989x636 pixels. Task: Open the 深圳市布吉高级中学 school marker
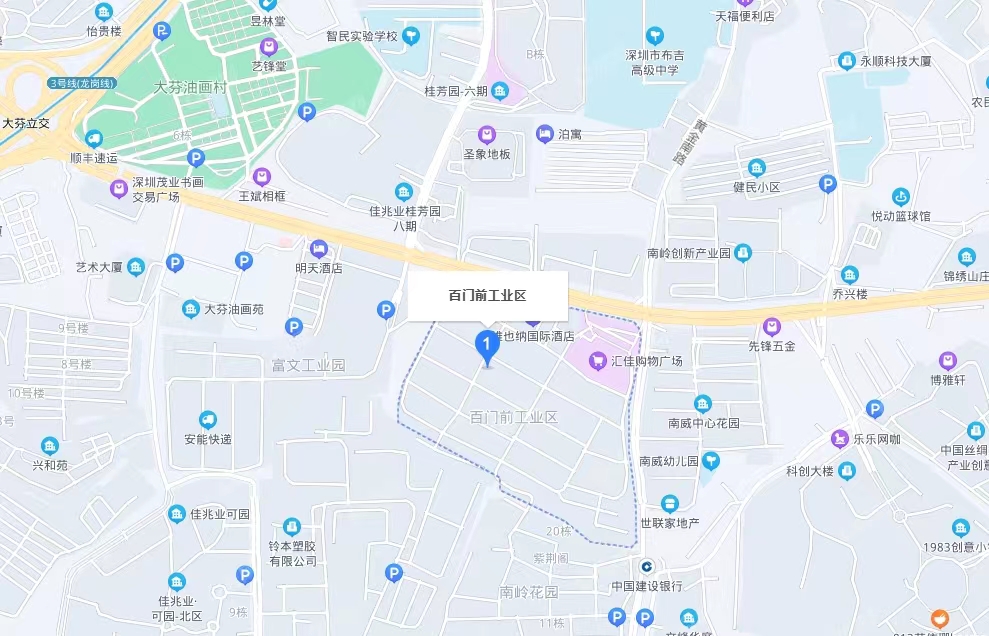[x=654, y=36]
